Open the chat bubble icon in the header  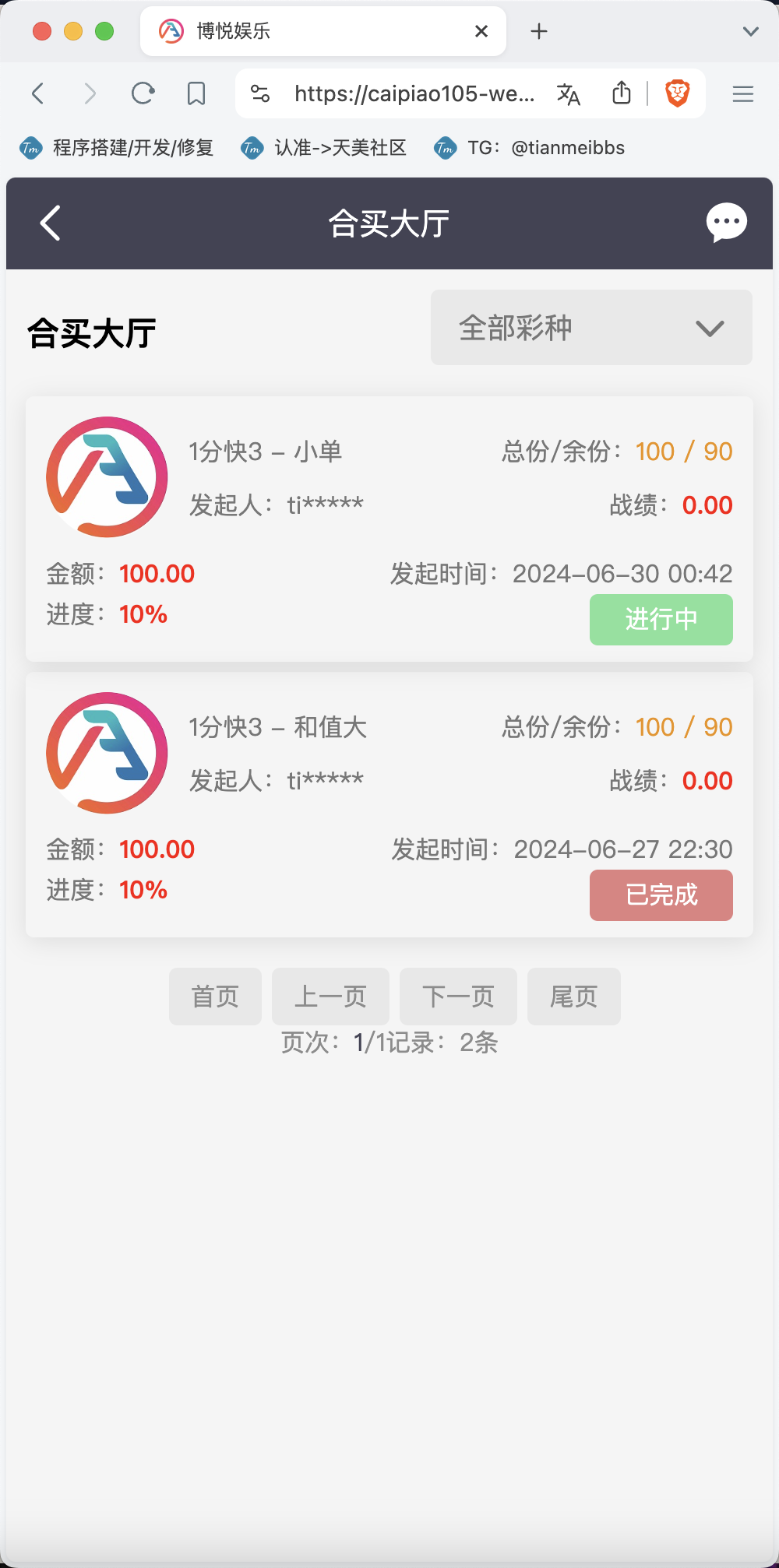click(x=726, y=223)
